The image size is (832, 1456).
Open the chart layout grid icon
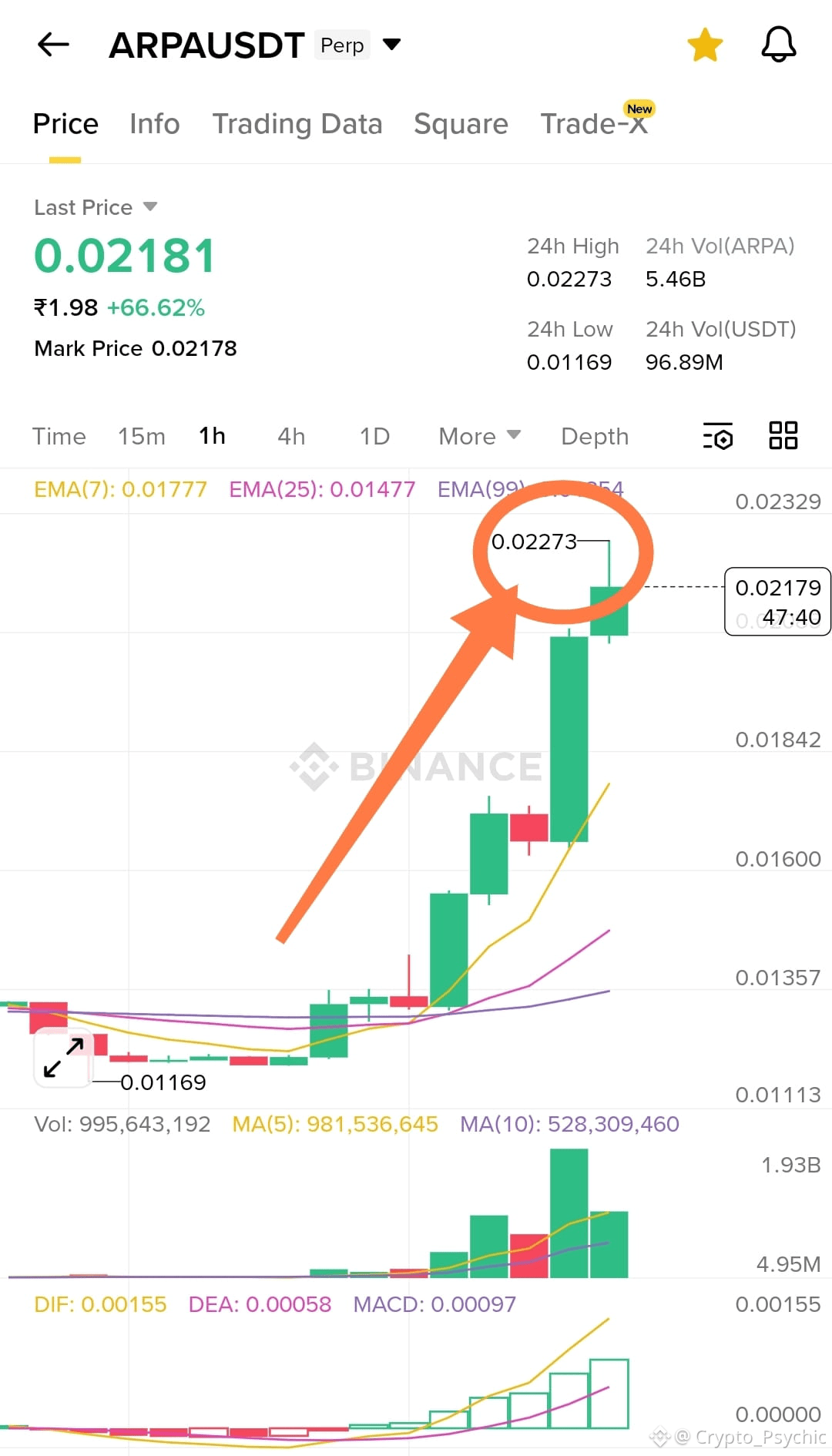tap(783, 436)
